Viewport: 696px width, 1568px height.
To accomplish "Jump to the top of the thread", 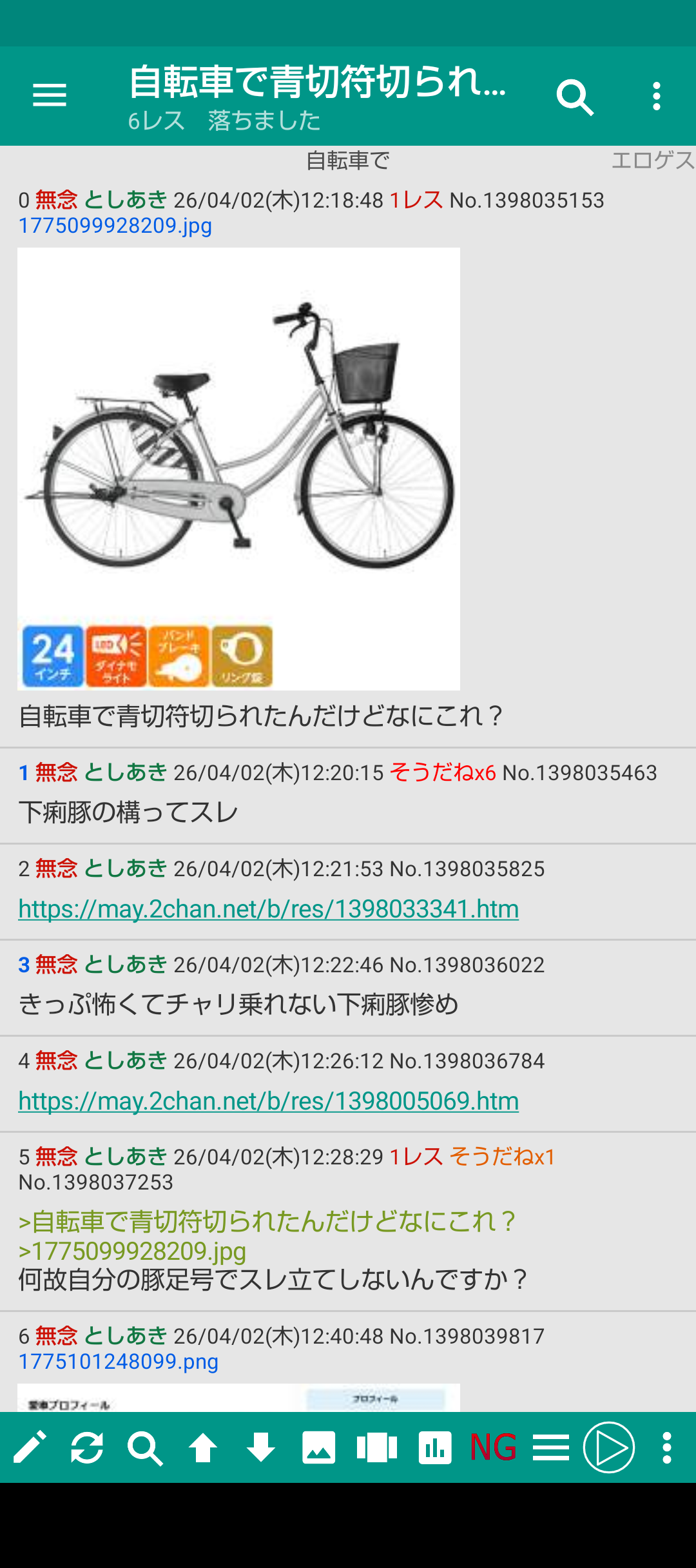I will 203,1447.
